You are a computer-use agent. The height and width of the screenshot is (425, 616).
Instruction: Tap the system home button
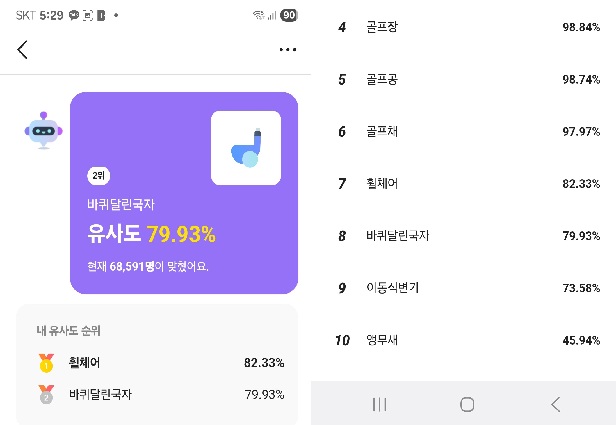[x=467, y=404]
